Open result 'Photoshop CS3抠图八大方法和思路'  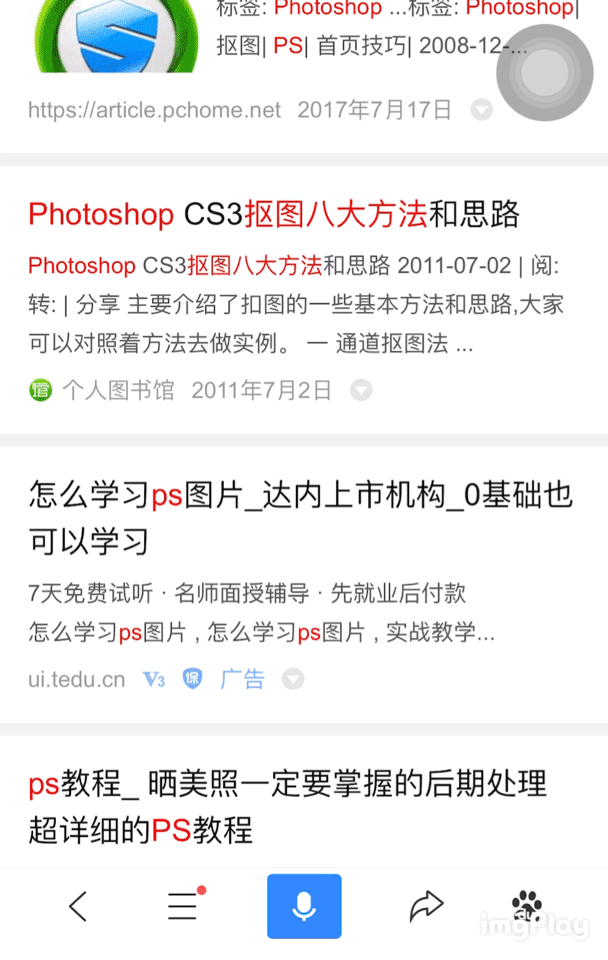[x=274, y=214]
